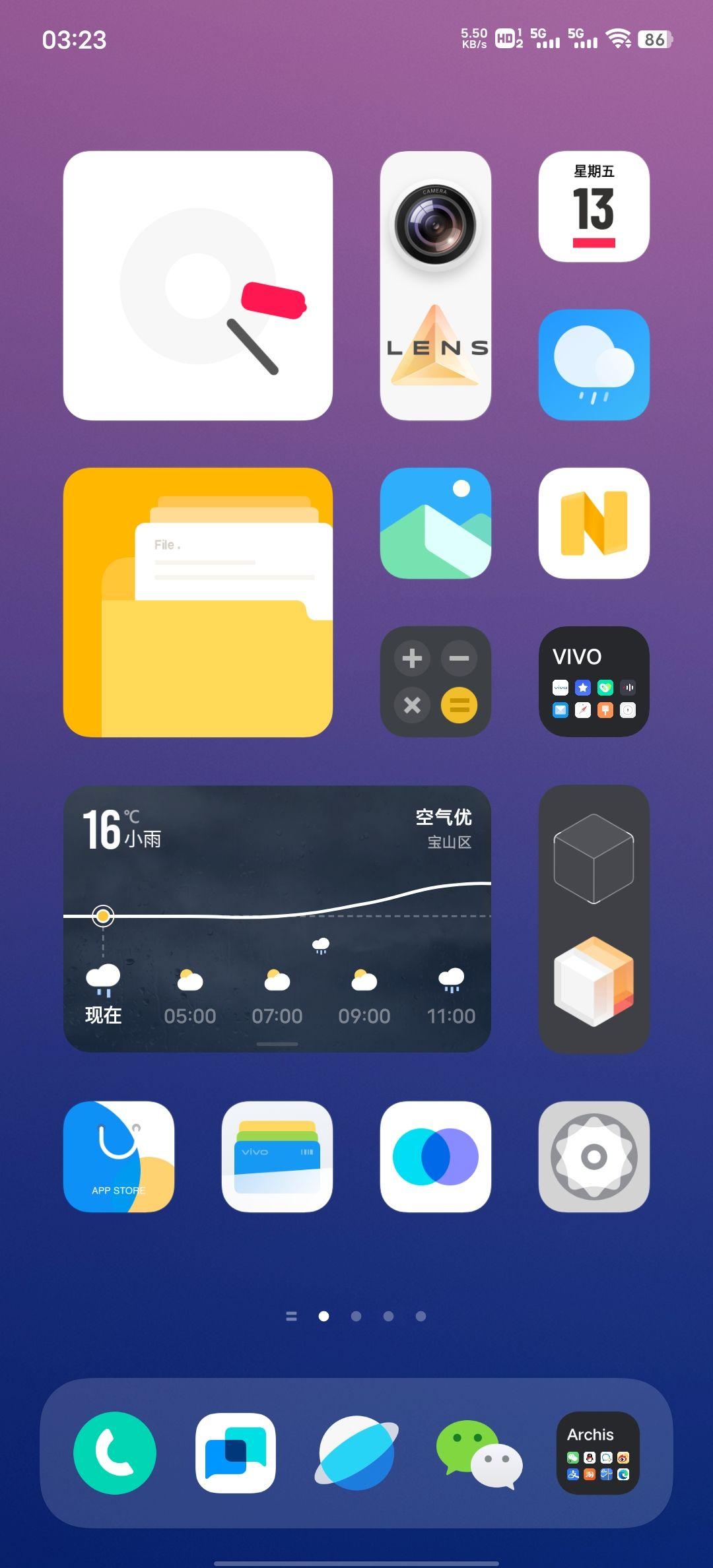
Task: Open the calendar showing 13
Action: (x=594, y=207)
